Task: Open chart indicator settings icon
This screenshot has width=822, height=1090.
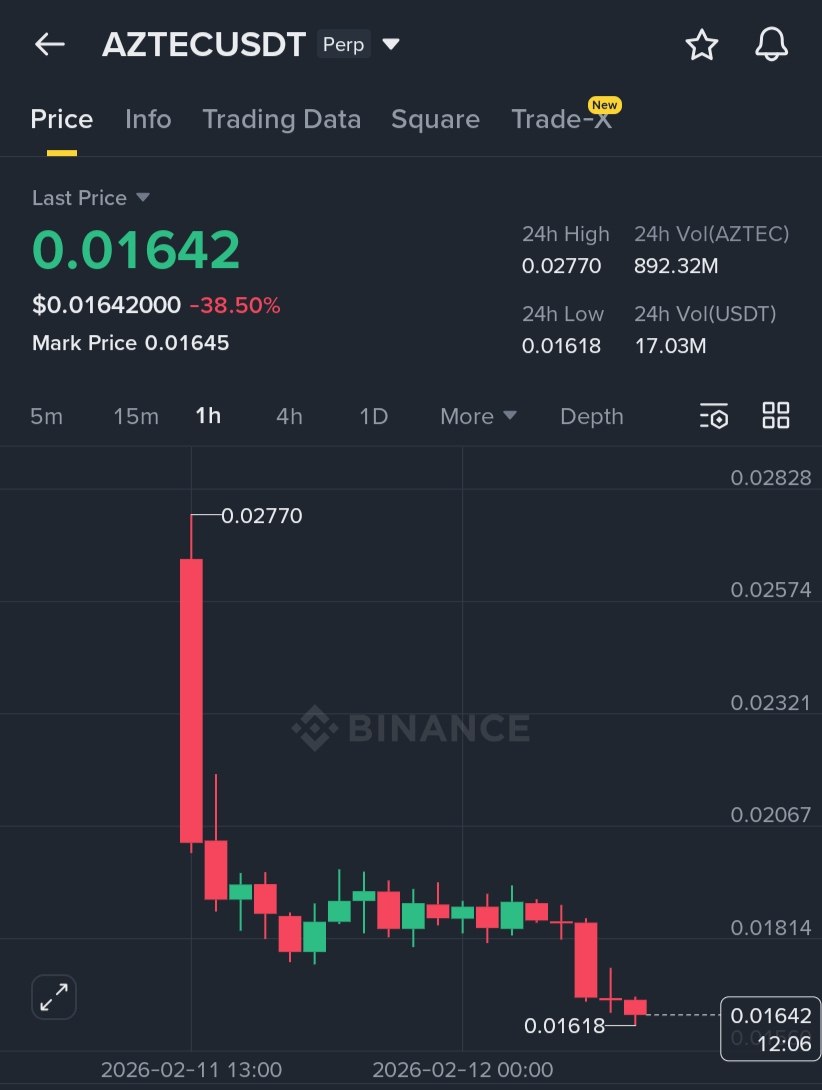Action: click(713, 416)
